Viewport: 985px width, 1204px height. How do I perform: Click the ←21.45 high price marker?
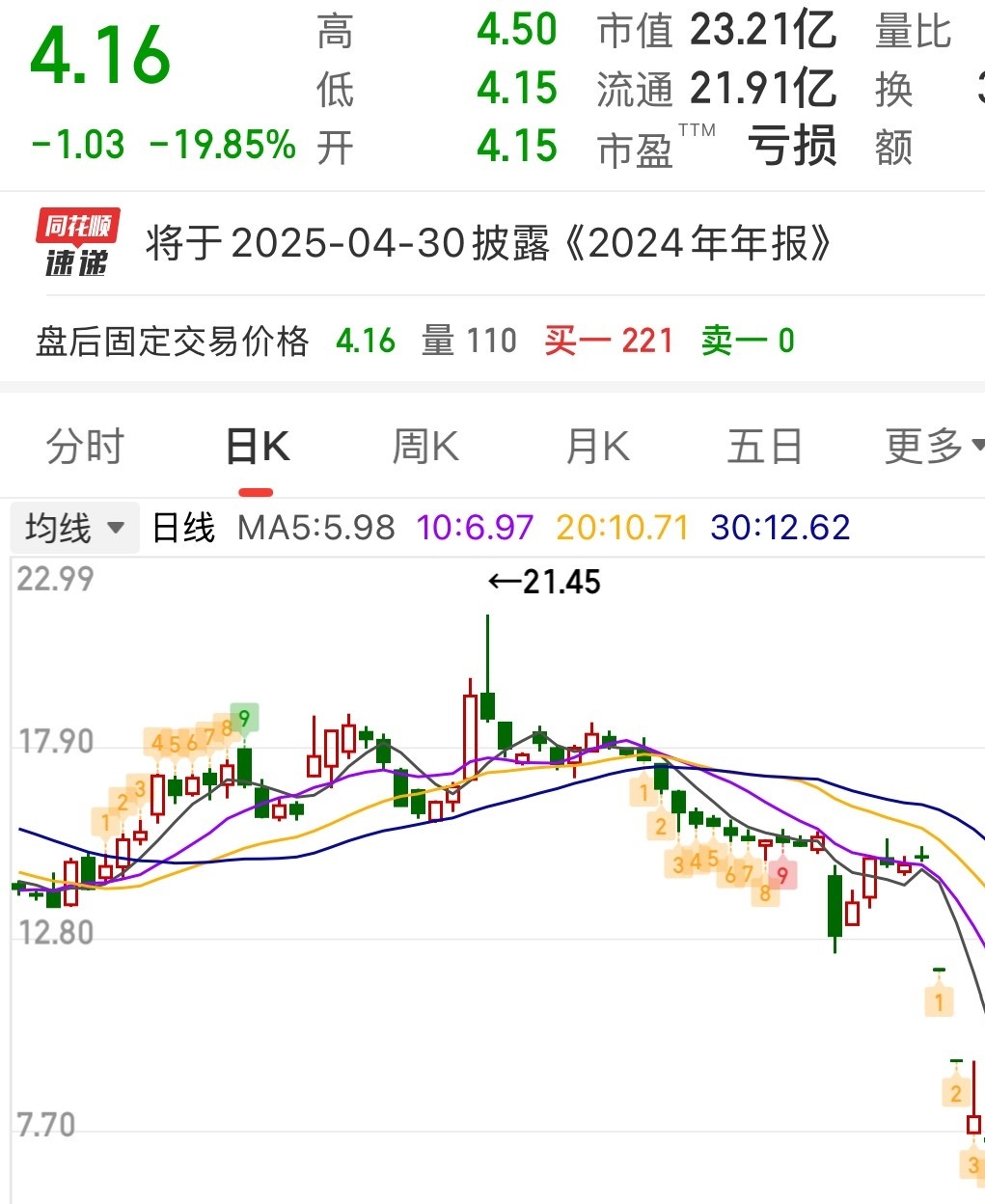(x=543, y=582)
